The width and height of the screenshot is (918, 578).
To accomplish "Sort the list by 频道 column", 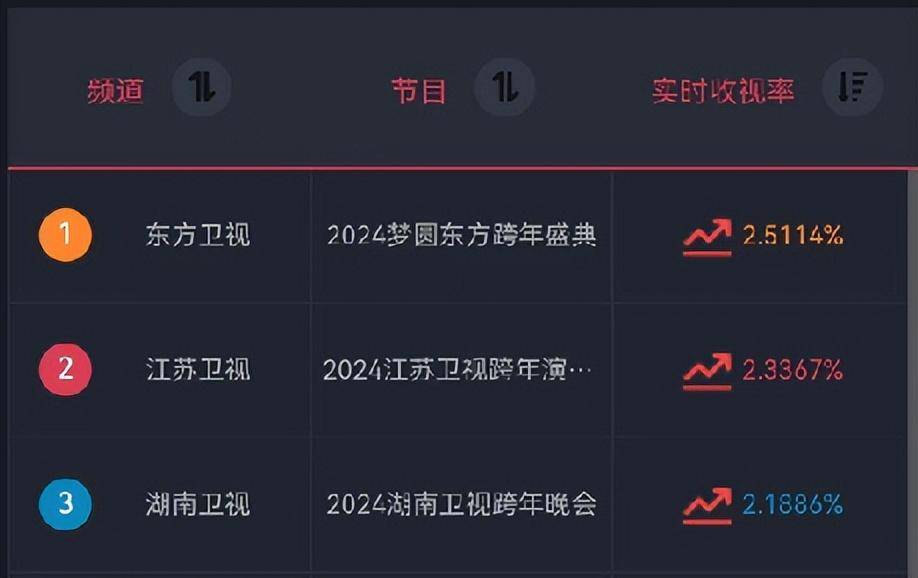I will pyautogui.click(x=202, y=88).
